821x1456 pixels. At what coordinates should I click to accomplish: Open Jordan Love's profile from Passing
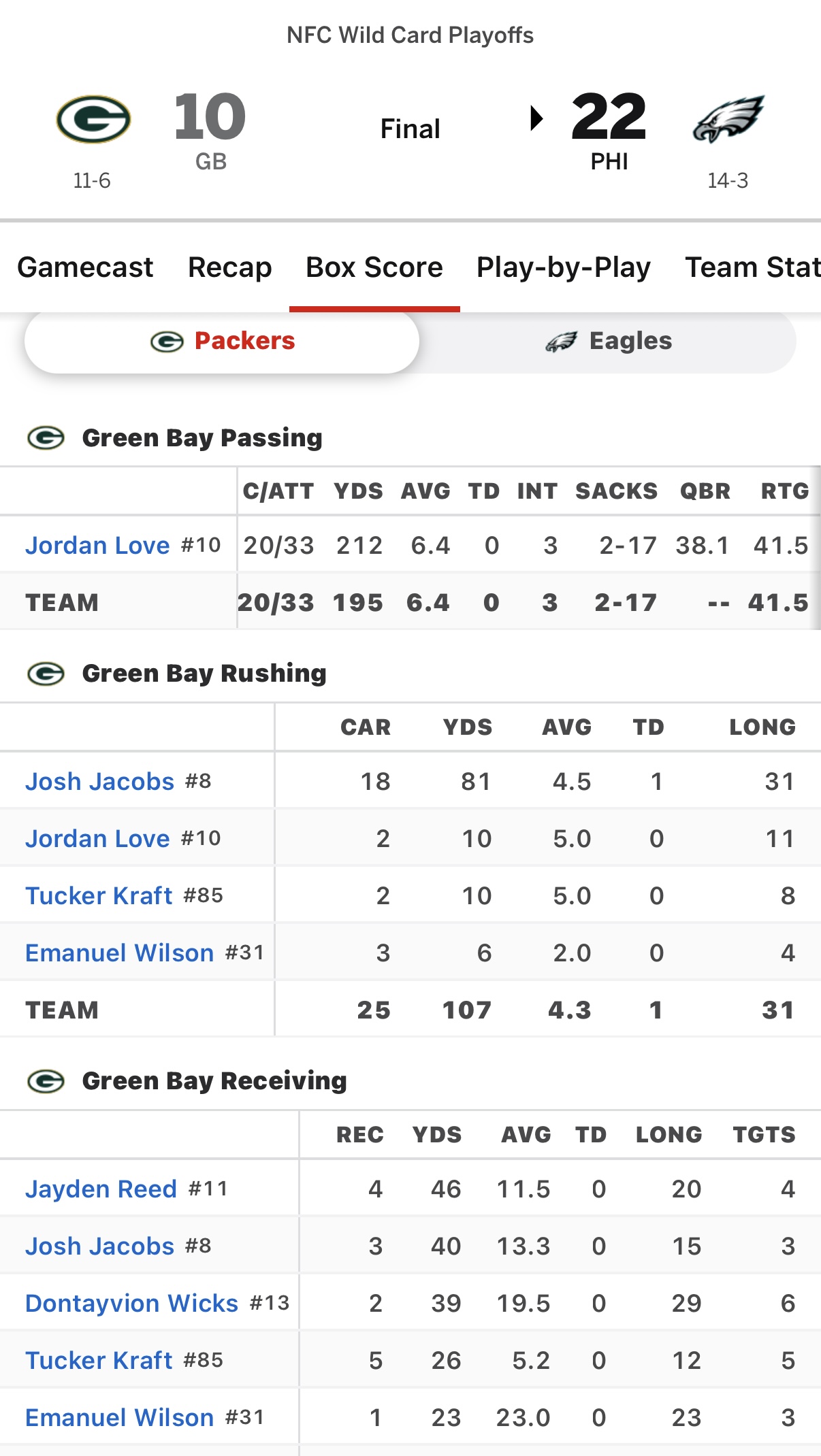[x=97, y=546]
